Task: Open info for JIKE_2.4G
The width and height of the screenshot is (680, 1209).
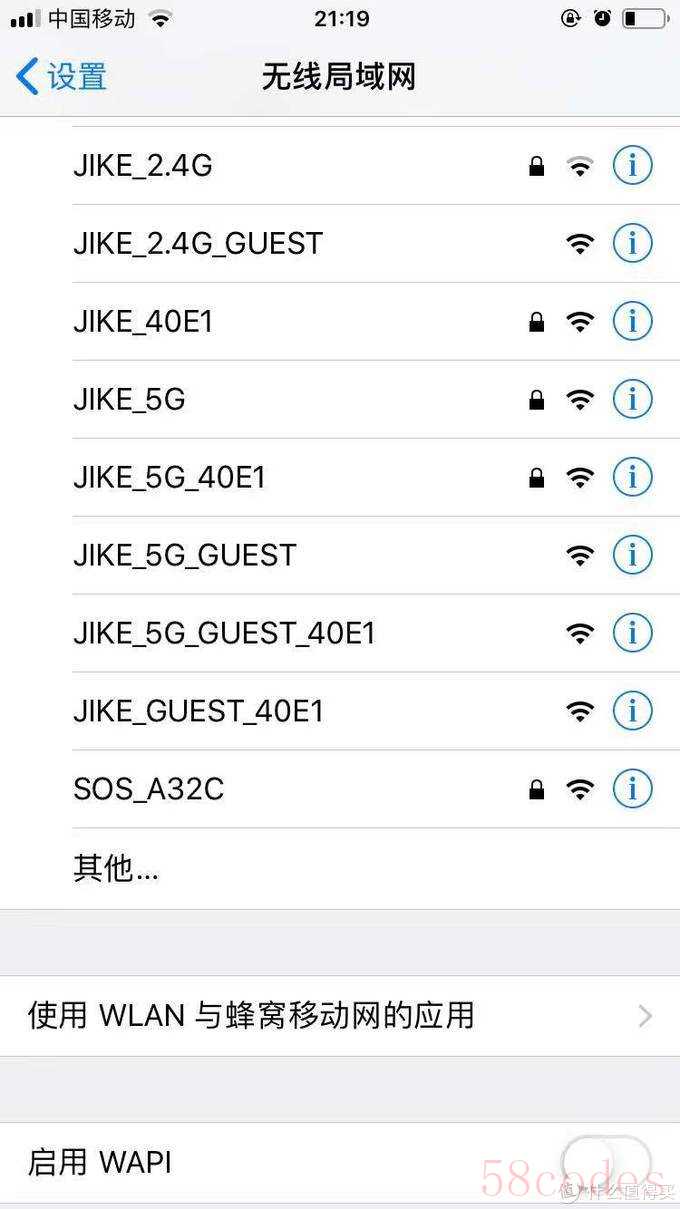Action: pyautogui.click(x=632, y=166)
